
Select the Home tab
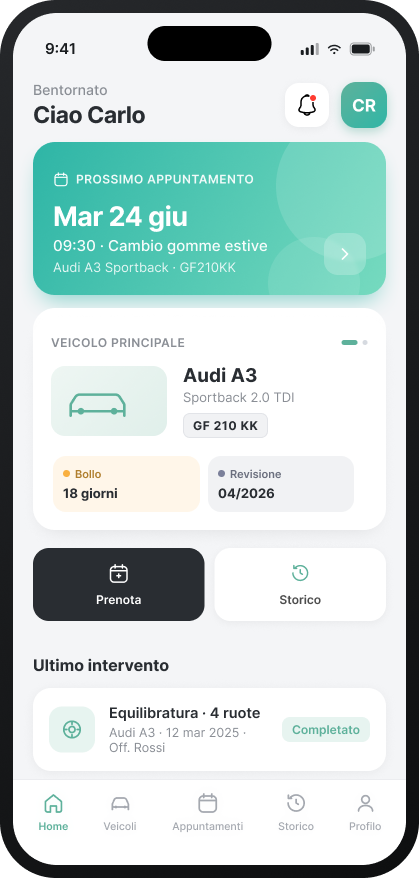point(53,812)
